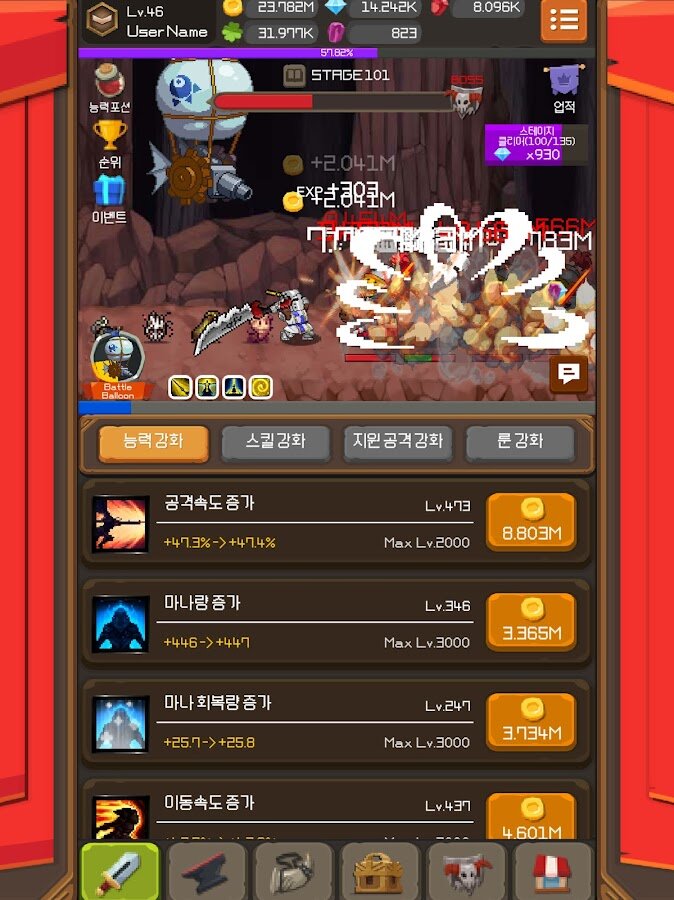Screen dimensions: 674x900
Task: Open the shop store tab
Action: click(552, 872)
